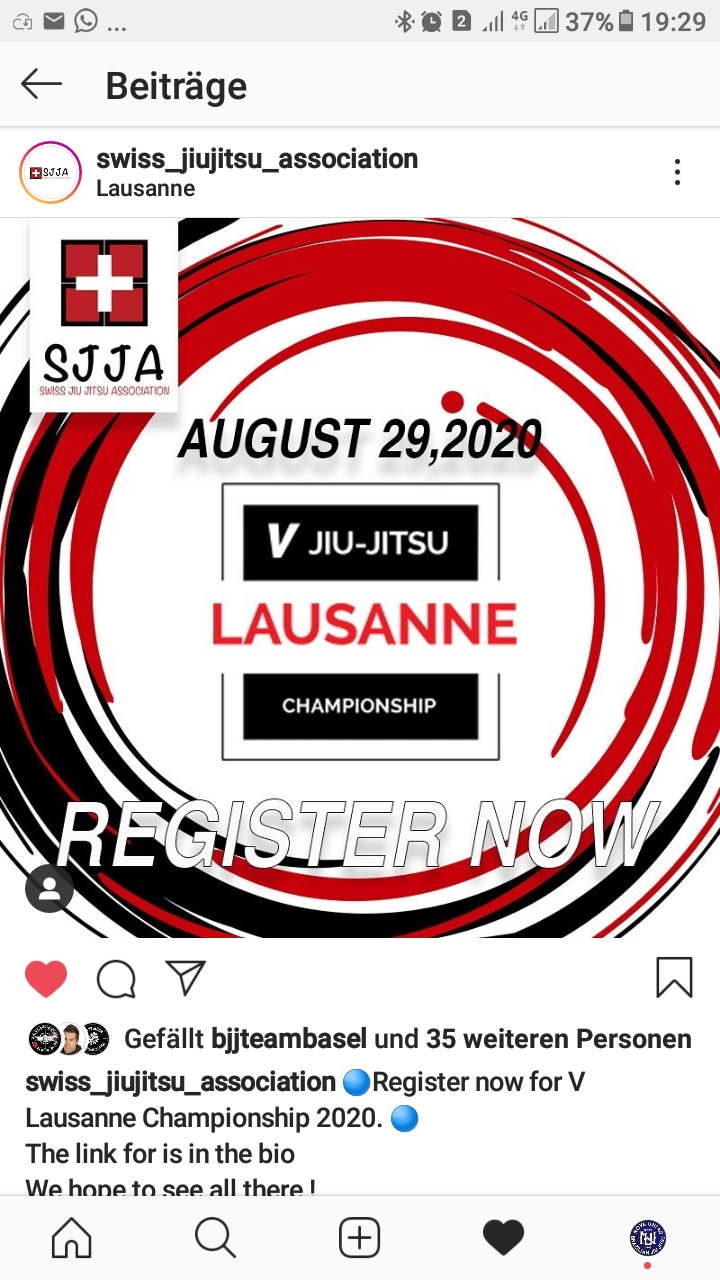Screen dimensions: 720x1280
Task: Share the post via the paper plane icon
Action: pyautogui.click(x=185, y=977)
